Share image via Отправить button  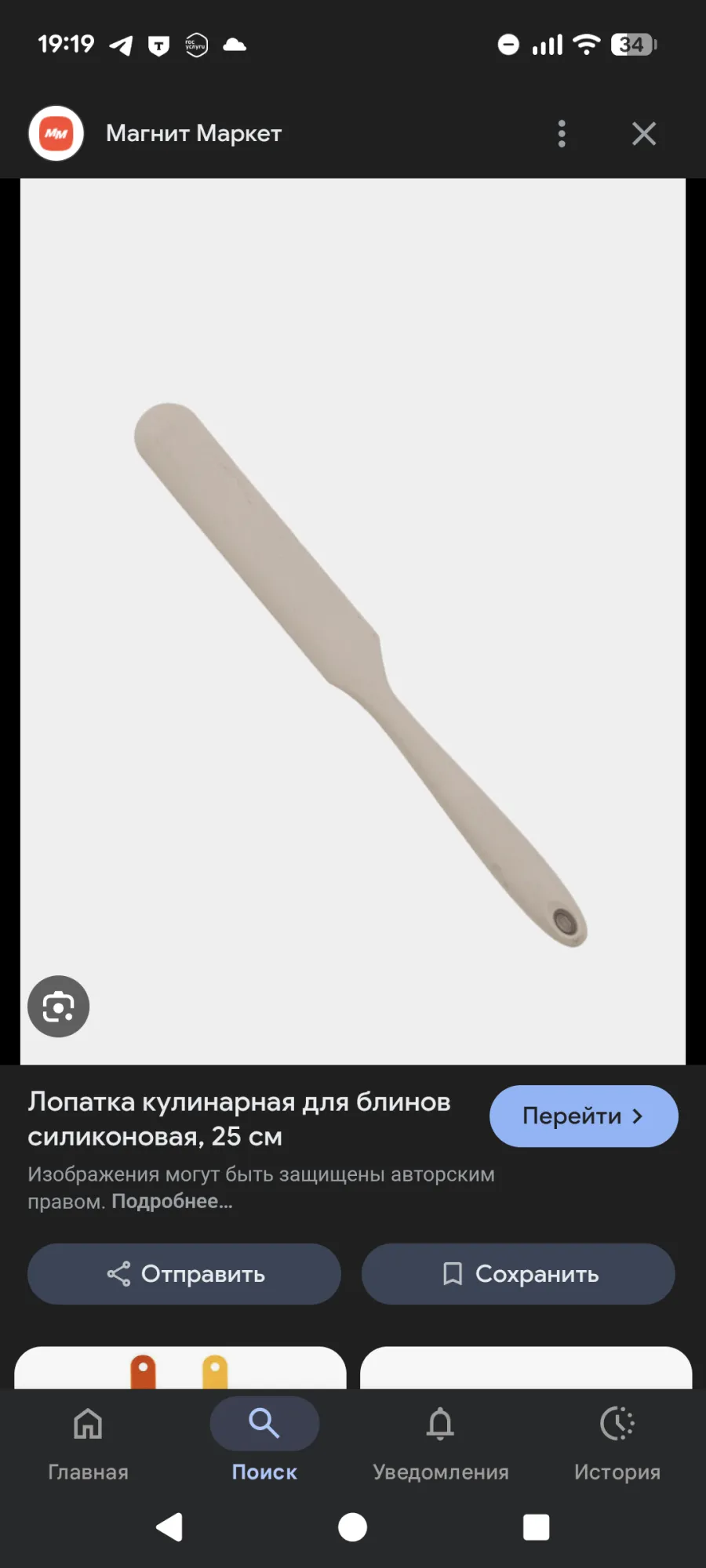click(184, 1274)
